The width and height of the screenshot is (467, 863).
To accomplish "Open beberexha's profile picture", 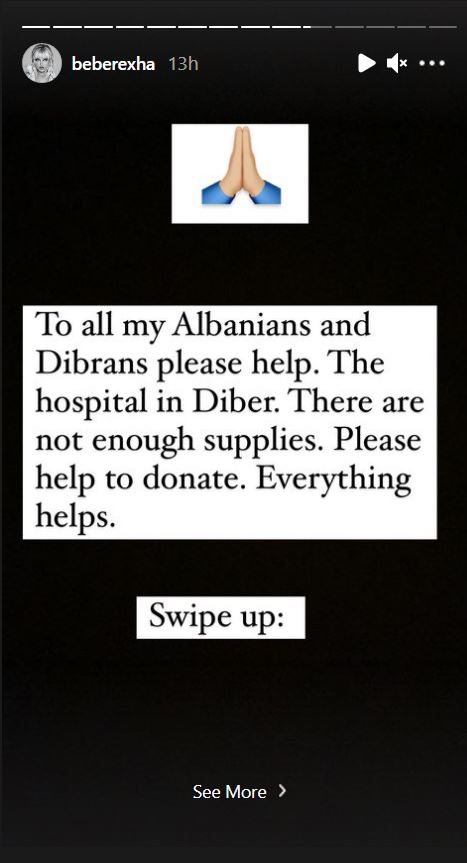I will tap(42, 63).
